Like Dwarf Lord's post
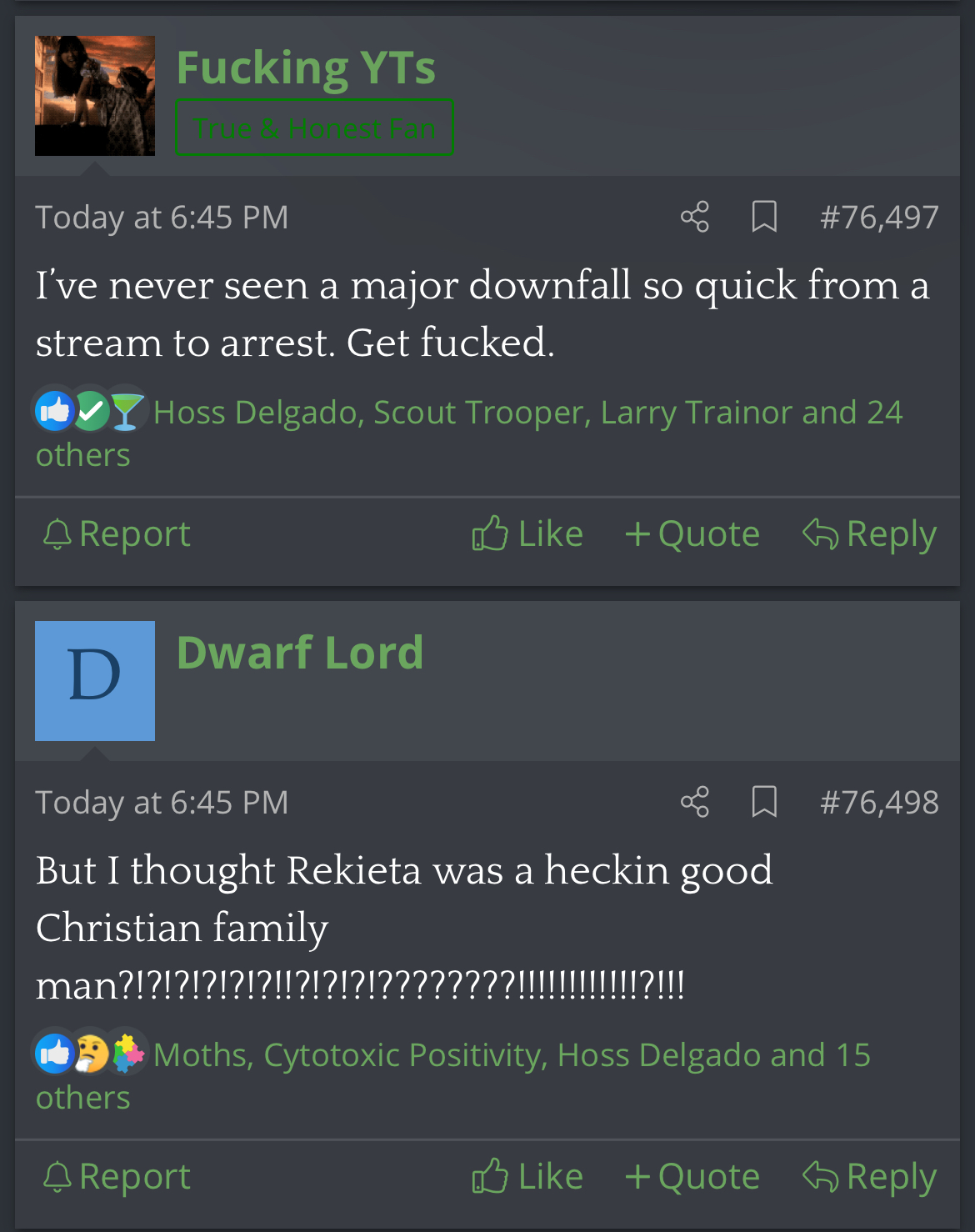Viewport: 975px width, 1232px height. pos(527,1177)
